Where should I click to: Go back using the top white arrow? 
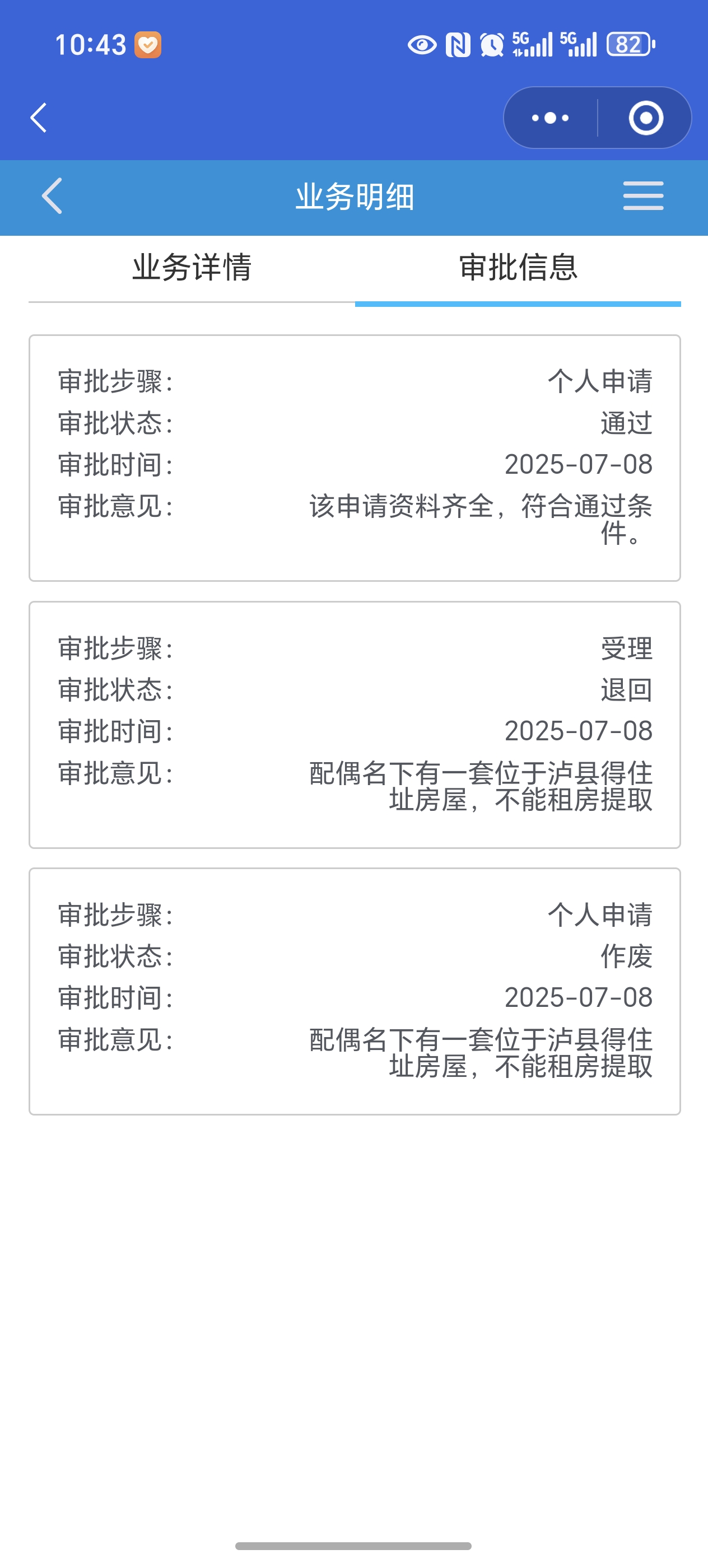(39, 118)
